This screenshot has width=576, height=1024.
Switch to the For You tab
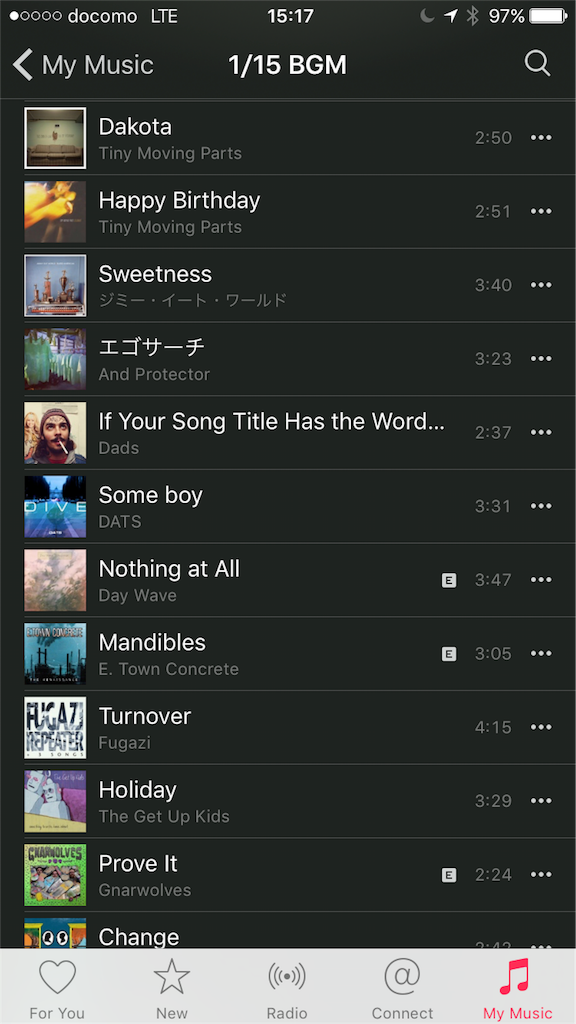[57, 987]
